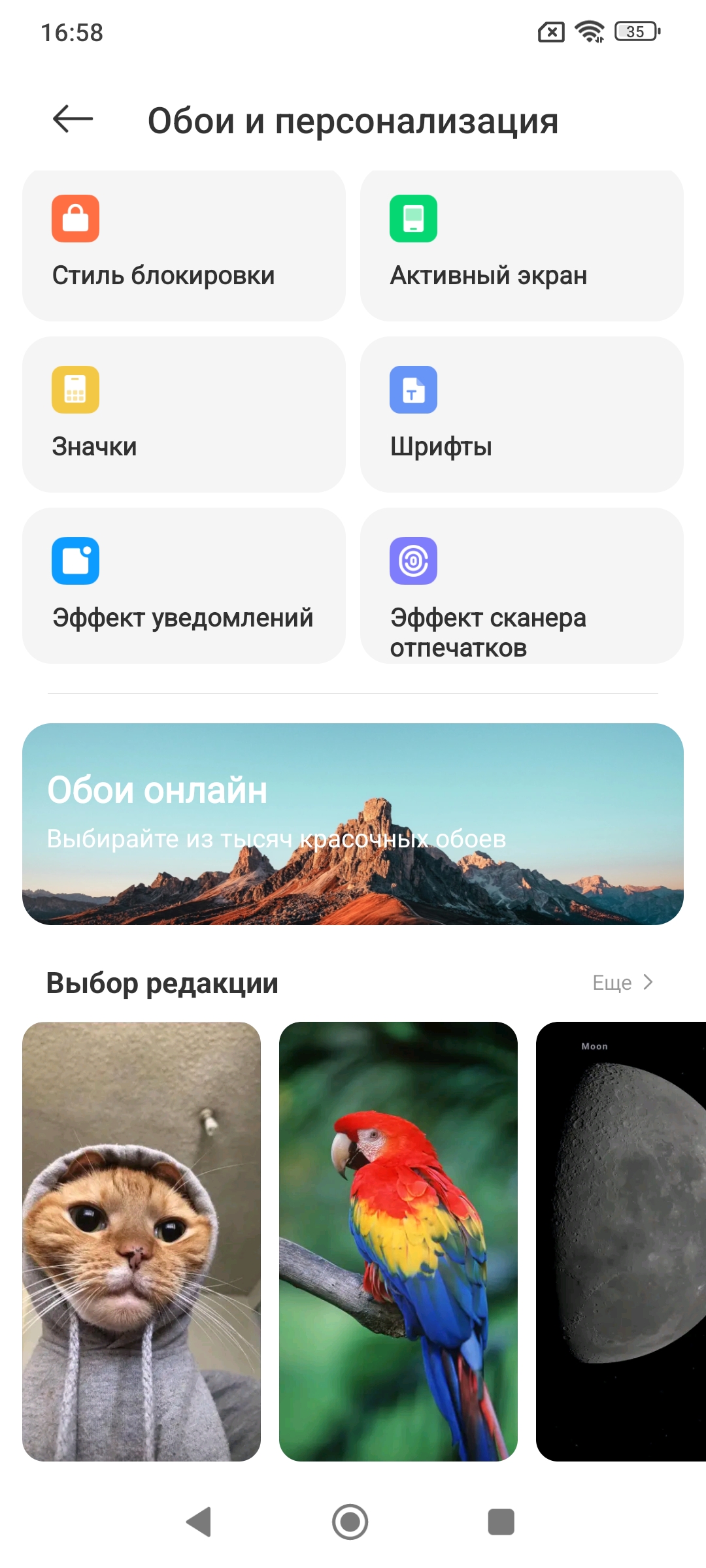Pick the Moon wallpaper
The width and height of the screenshot is (706, 1568).
pyautogui.click(x=621, y=1241)
